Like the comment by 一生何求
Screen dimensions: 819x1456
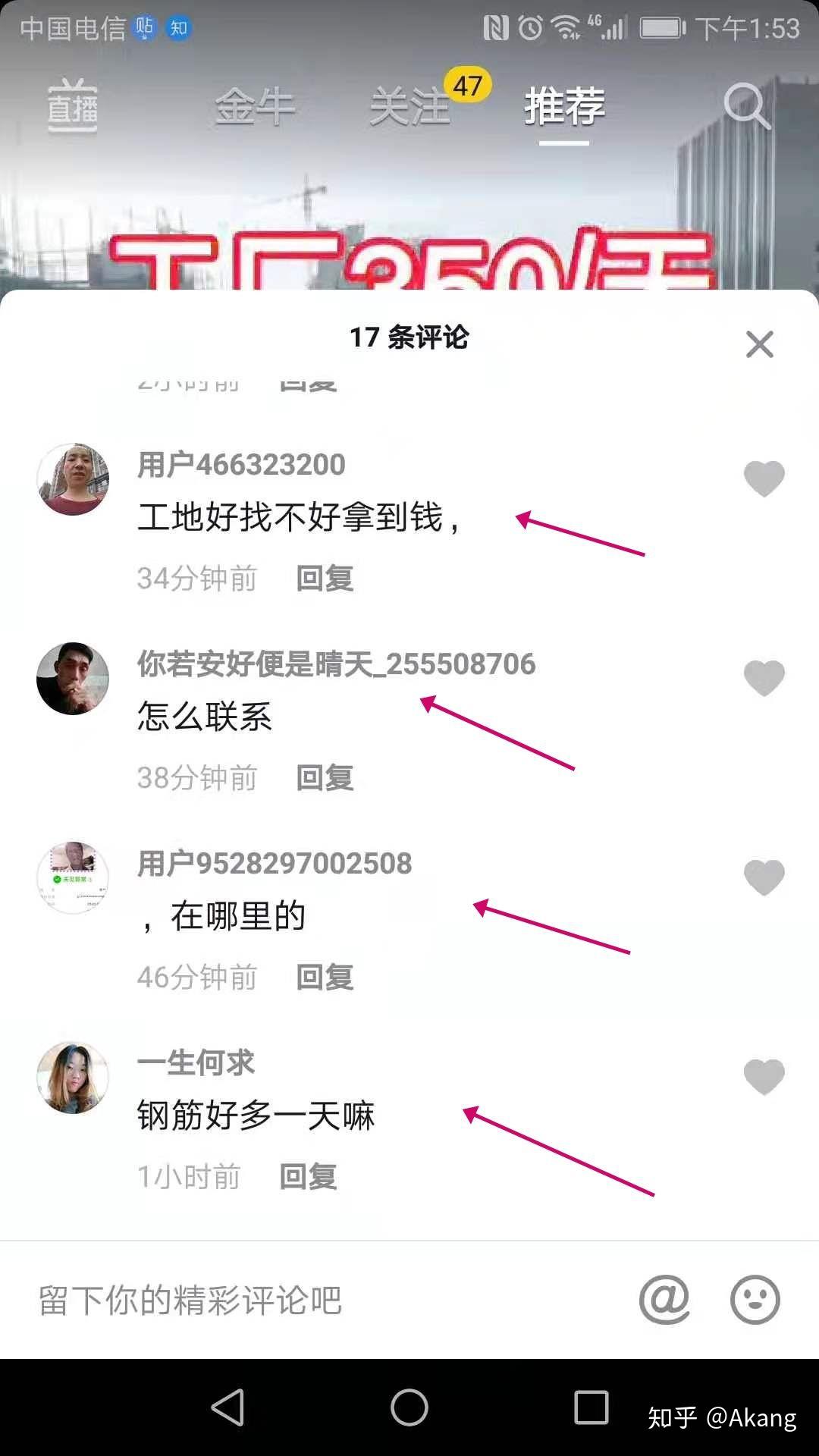click(x=764, y=1077)
